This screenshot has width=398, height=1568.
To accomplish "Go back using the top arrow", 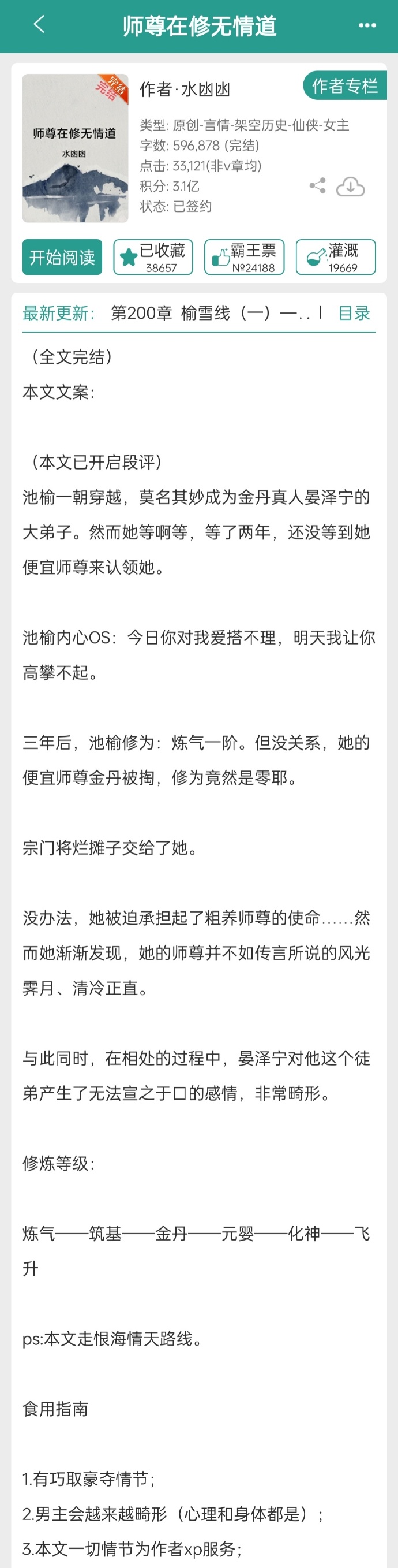I will click(x=39, y=25).
